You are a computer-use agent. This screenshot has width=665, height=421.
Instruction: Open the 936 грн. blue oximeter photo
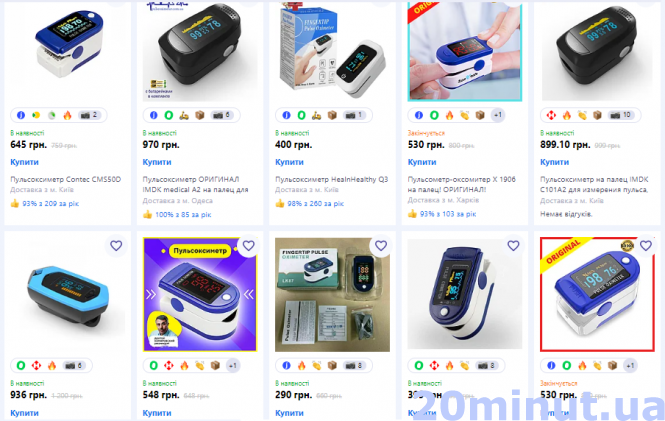pos(65,295)
